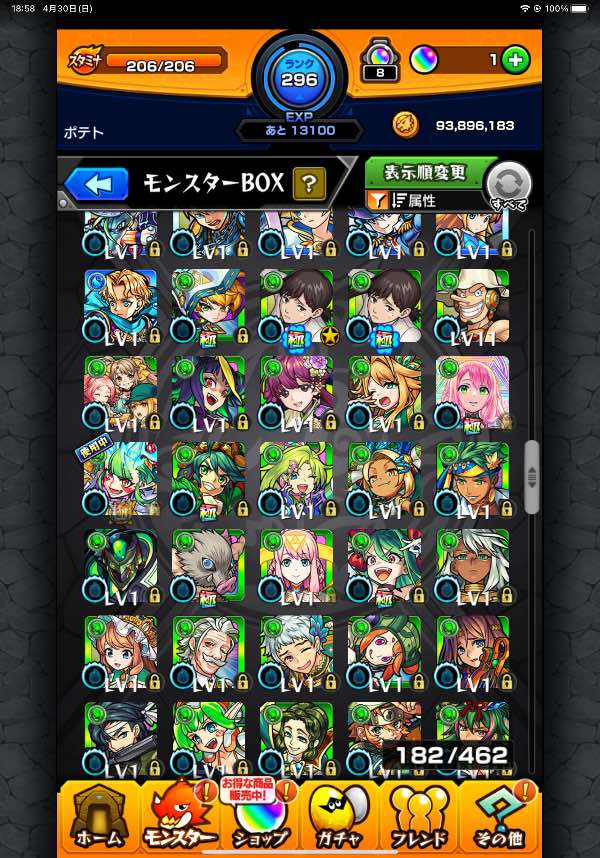Select the monster marked 使用中
This screenshot has width=600, height=858.
[x=120, y=480]
